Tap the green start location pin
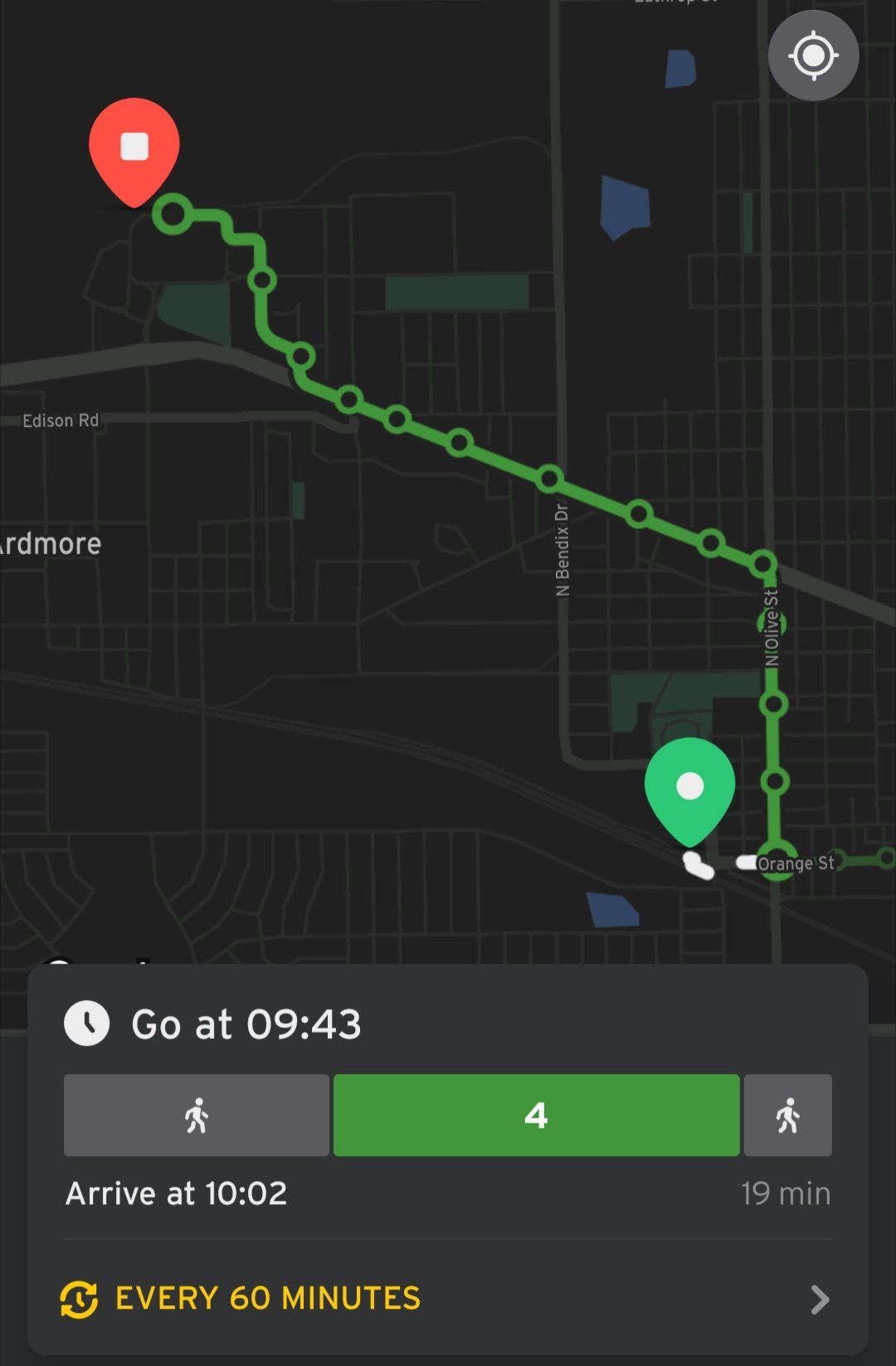This screenshot has width=896, height=1366. coord(689,788)
